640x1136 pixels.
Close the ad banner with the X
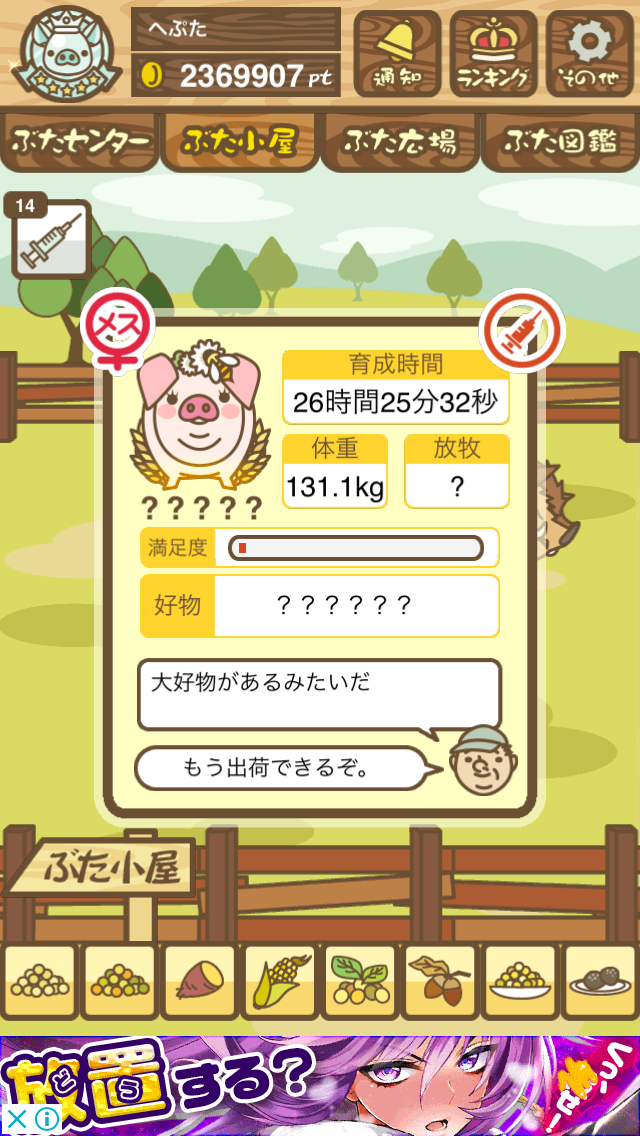[x=17, y=1119]
